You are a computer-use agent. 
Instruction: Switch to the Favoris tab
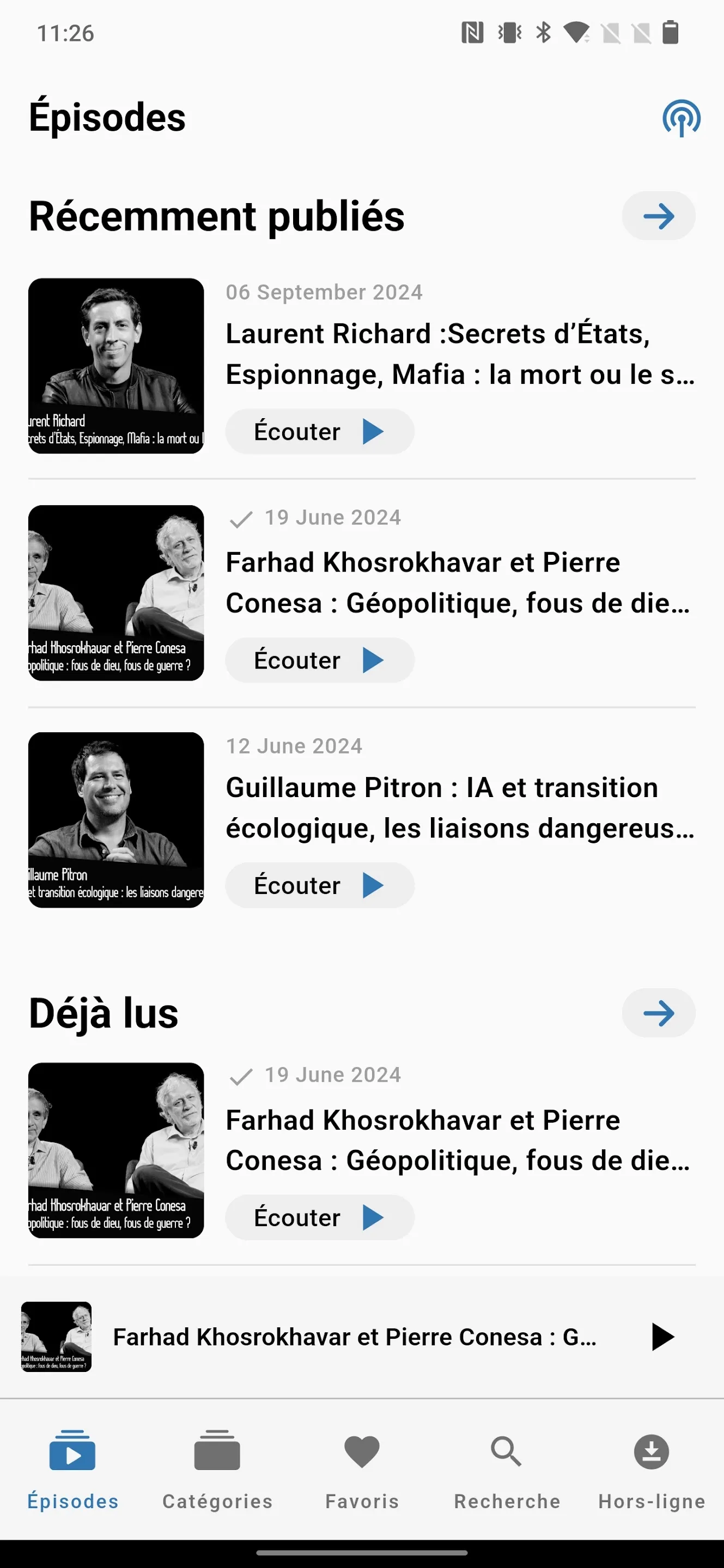[362, 1469]
